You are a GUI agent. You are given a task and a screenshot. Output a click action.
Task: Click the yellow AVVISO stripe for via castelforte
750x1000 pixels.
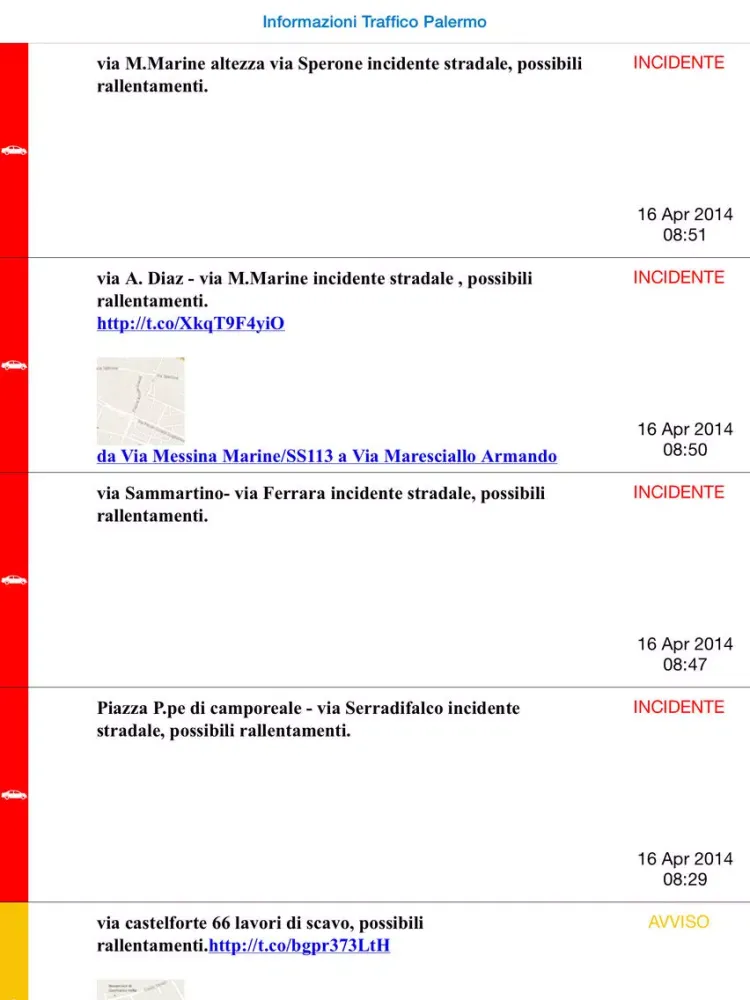click(x=14, y=950)
